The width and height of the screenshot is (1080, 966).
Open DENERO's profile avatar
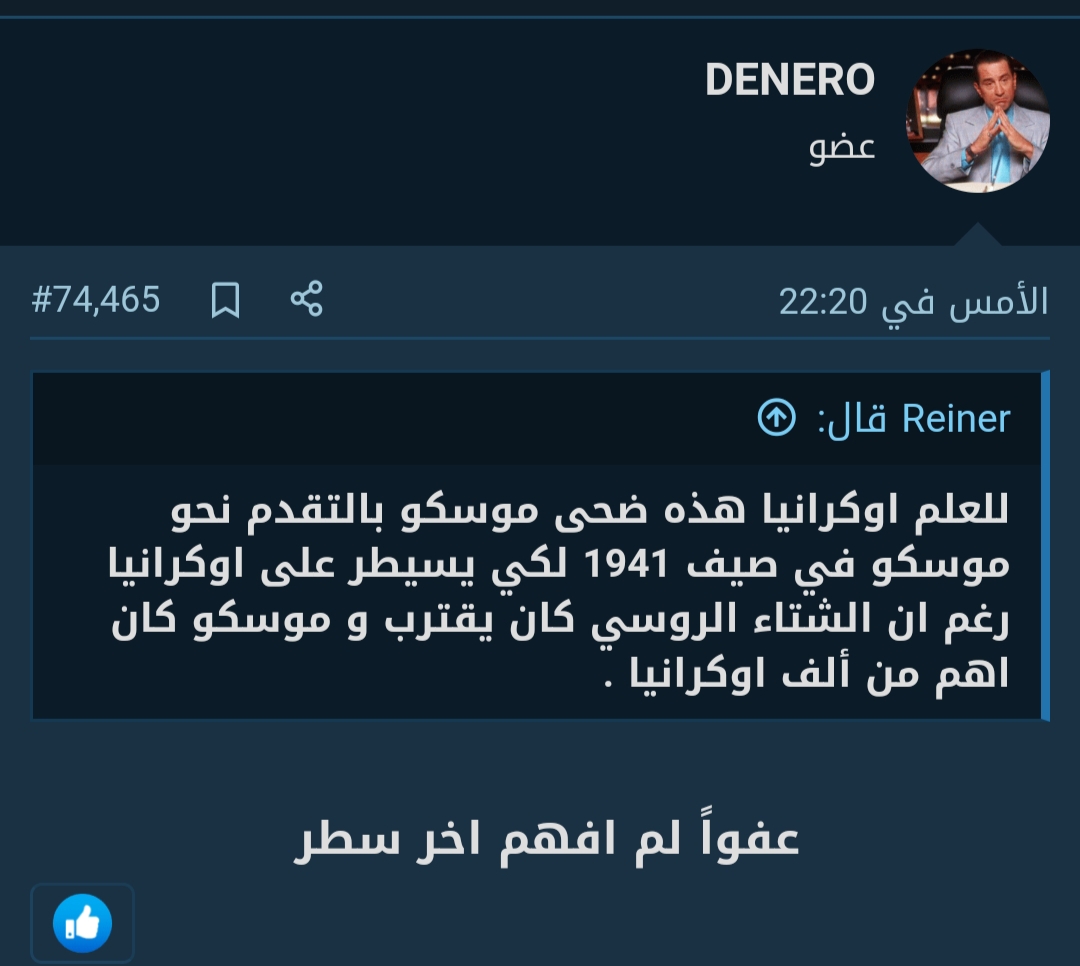(977, 121)
